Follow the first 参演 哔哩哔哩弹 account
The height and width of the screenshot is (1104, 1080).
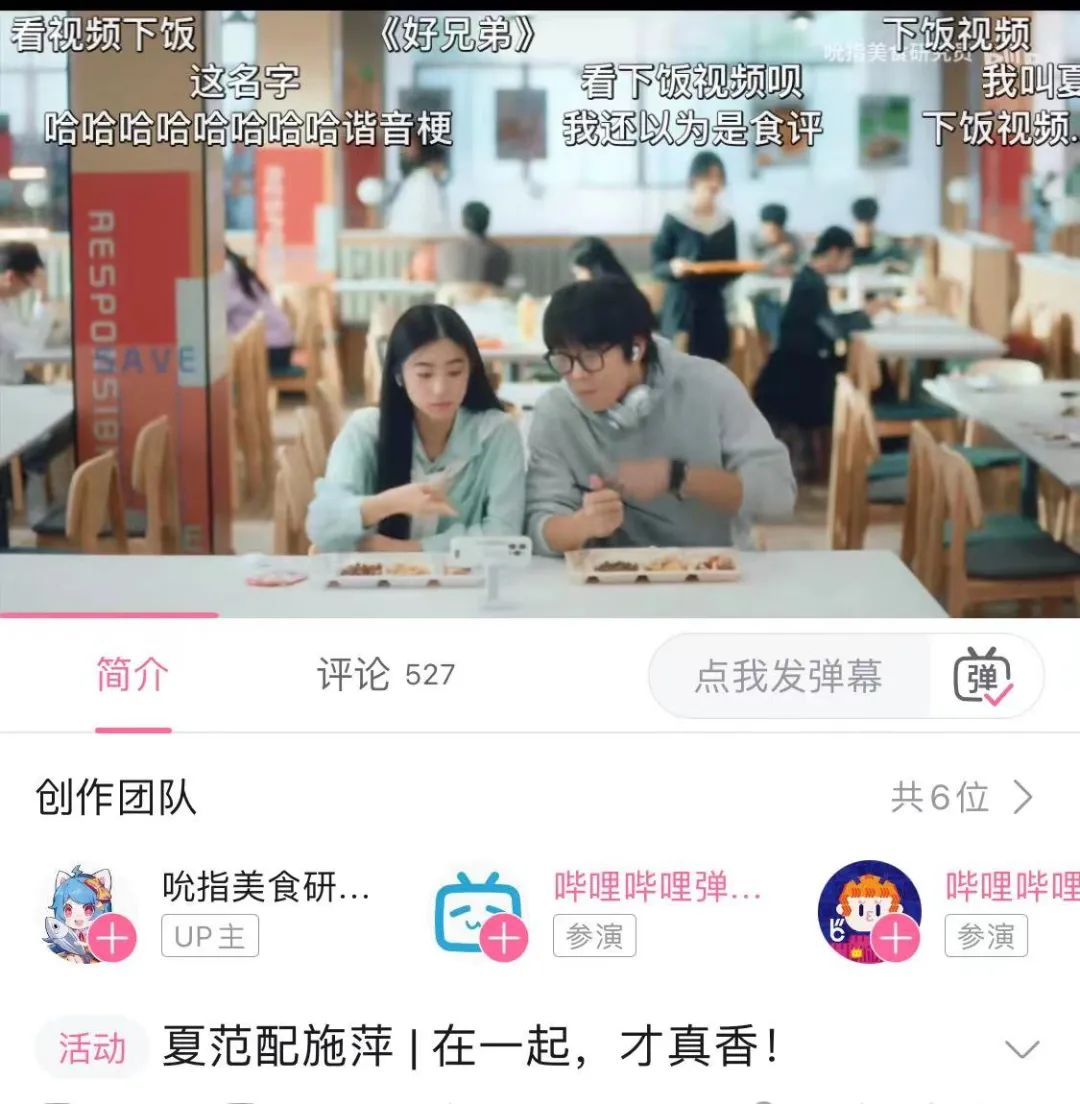point(504,938)
